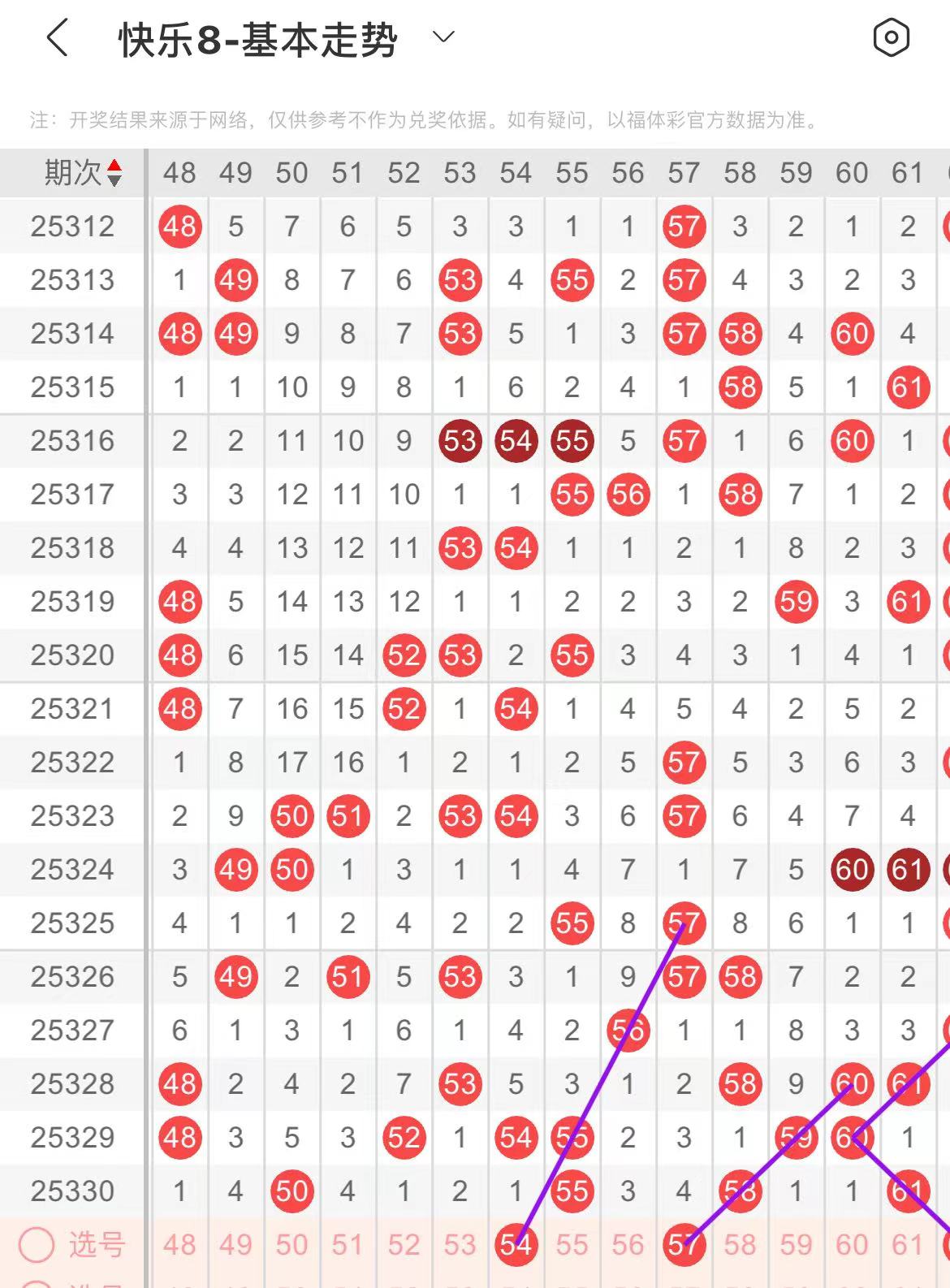Pick number 61 in the 选号 row

(x=908, y=1244)
